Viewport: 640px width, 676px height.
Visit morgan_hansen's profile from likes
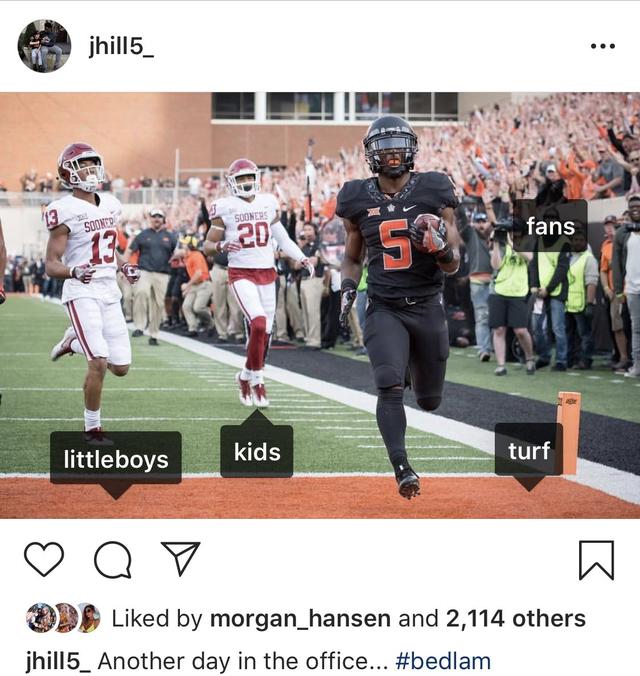301,619
